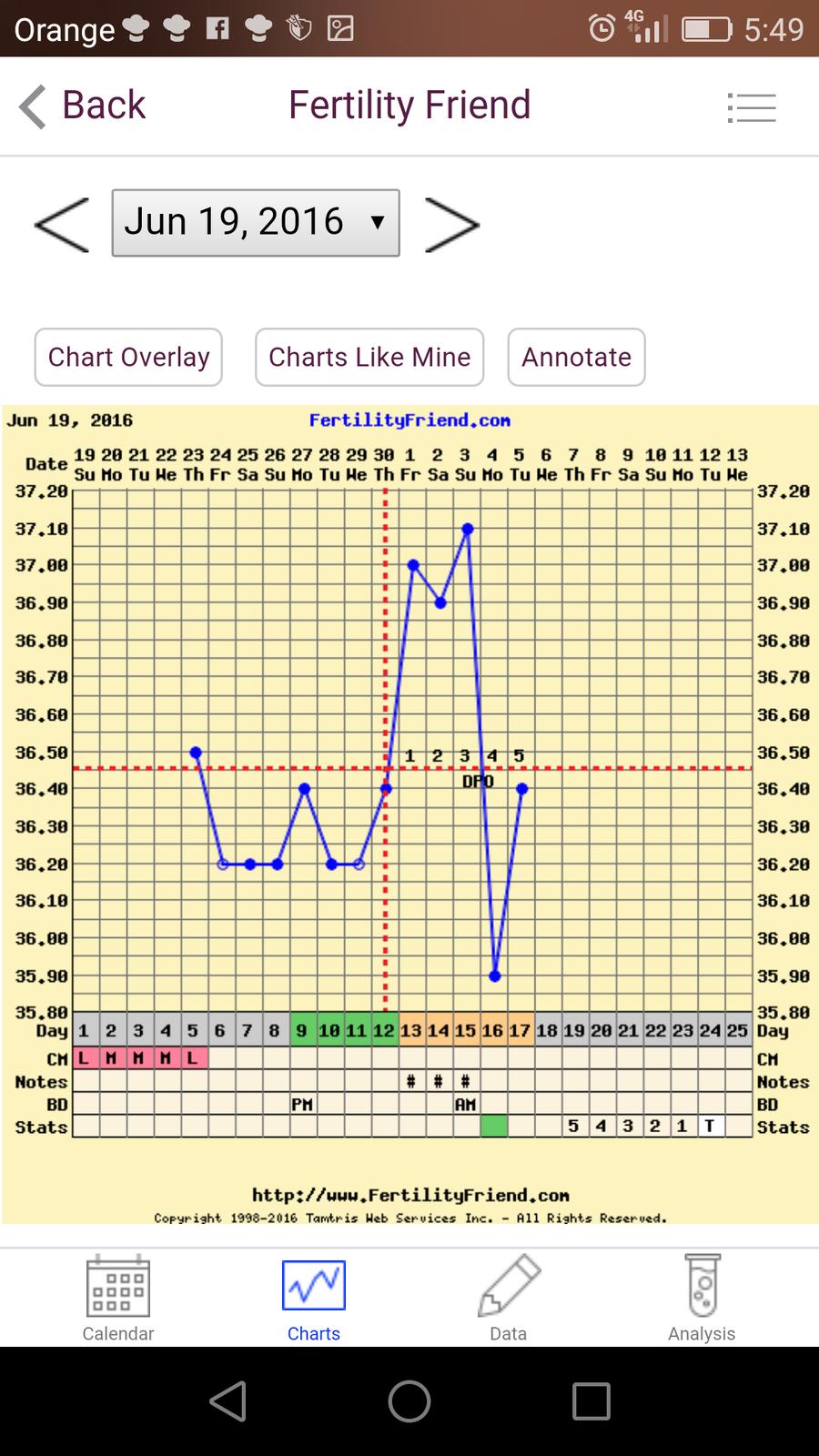
Task: Switch to the Calendar tab
Action: (118, 1299)
